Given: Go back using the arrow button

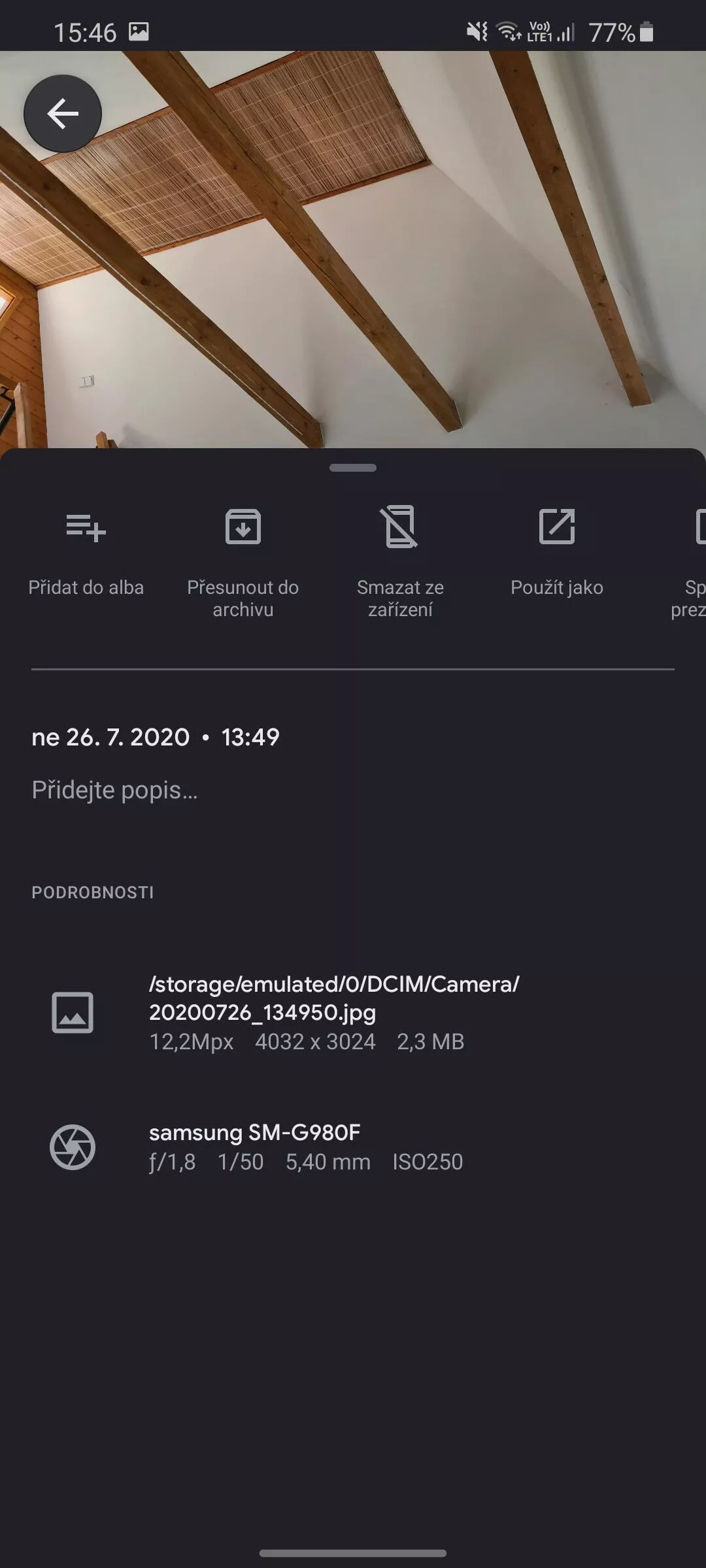Looking at the screenshot, I should (63, 114).
